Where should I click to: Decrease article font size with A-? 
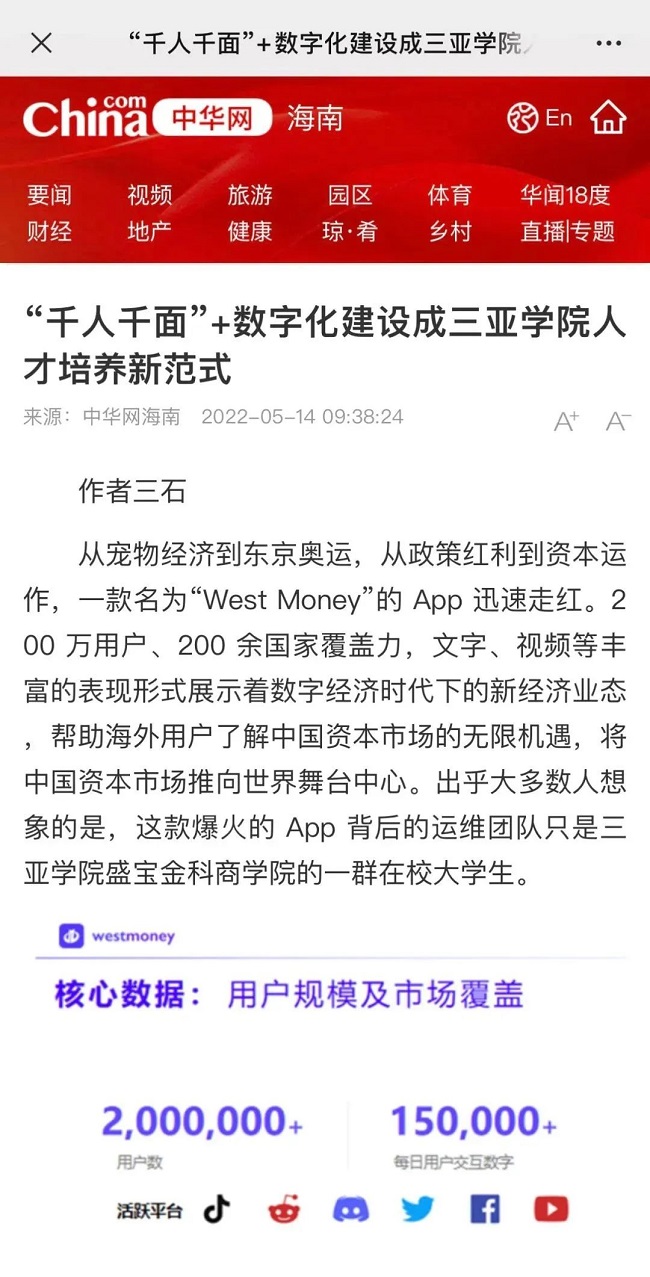617,421
